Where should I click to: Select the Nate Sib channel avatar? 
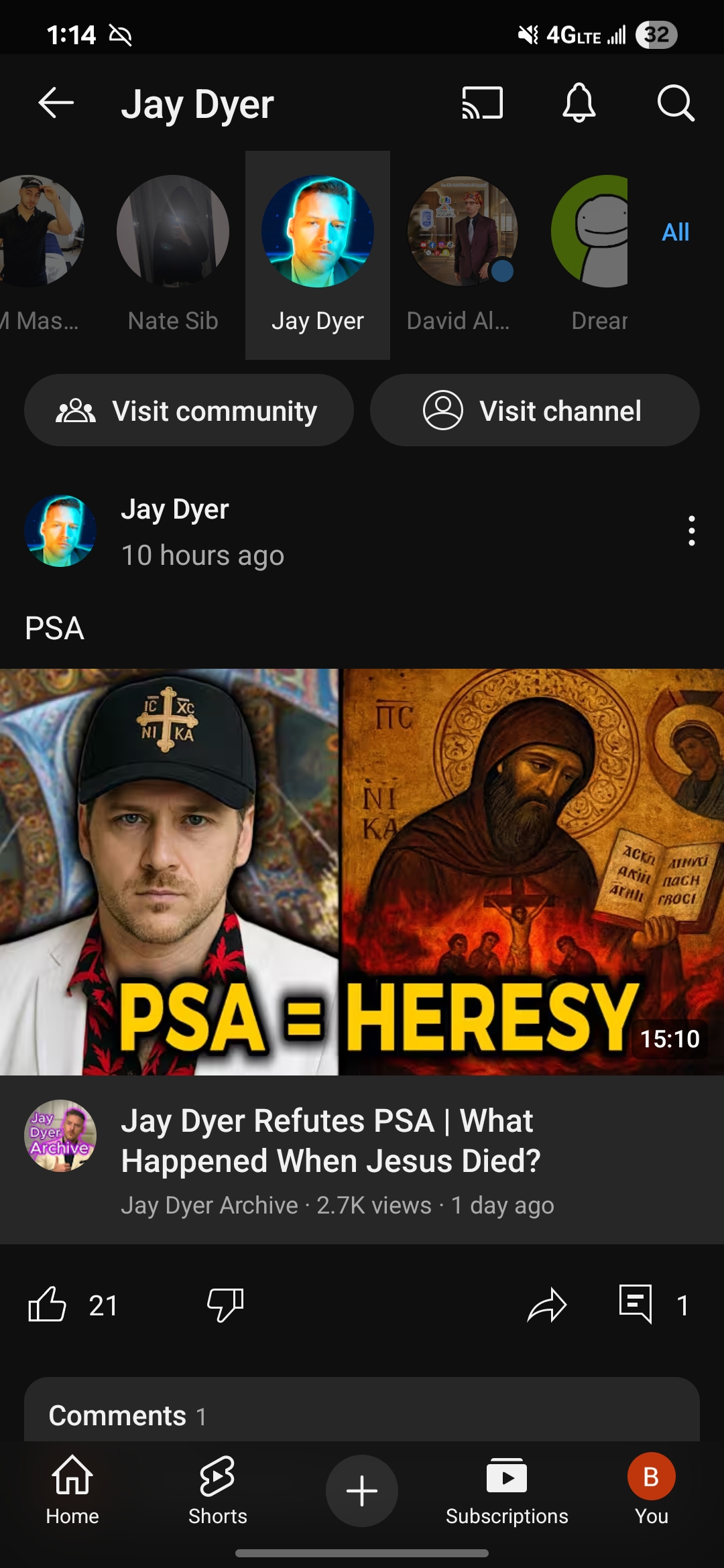coord(173,231)
